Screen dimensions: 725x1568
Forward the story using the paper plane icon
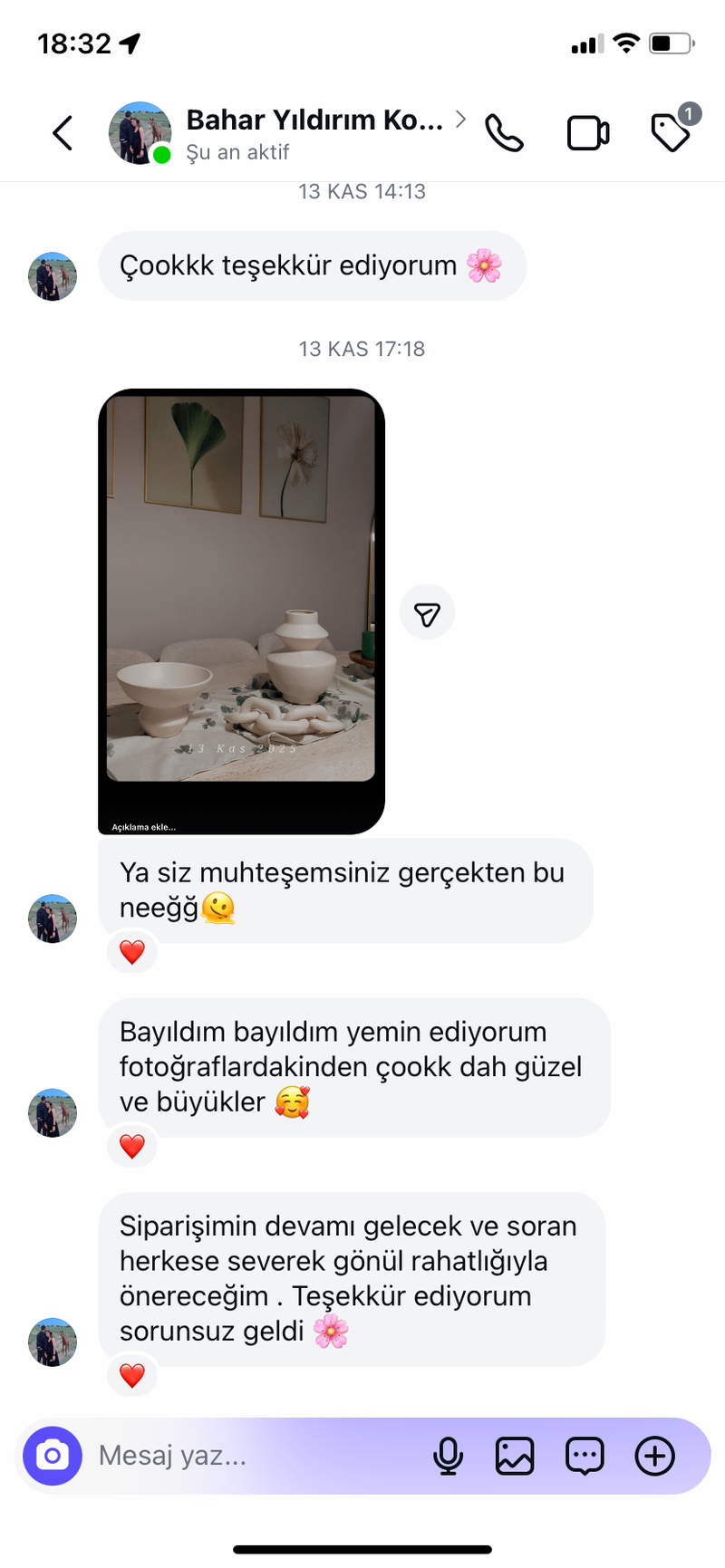click(x=427, y=611)
